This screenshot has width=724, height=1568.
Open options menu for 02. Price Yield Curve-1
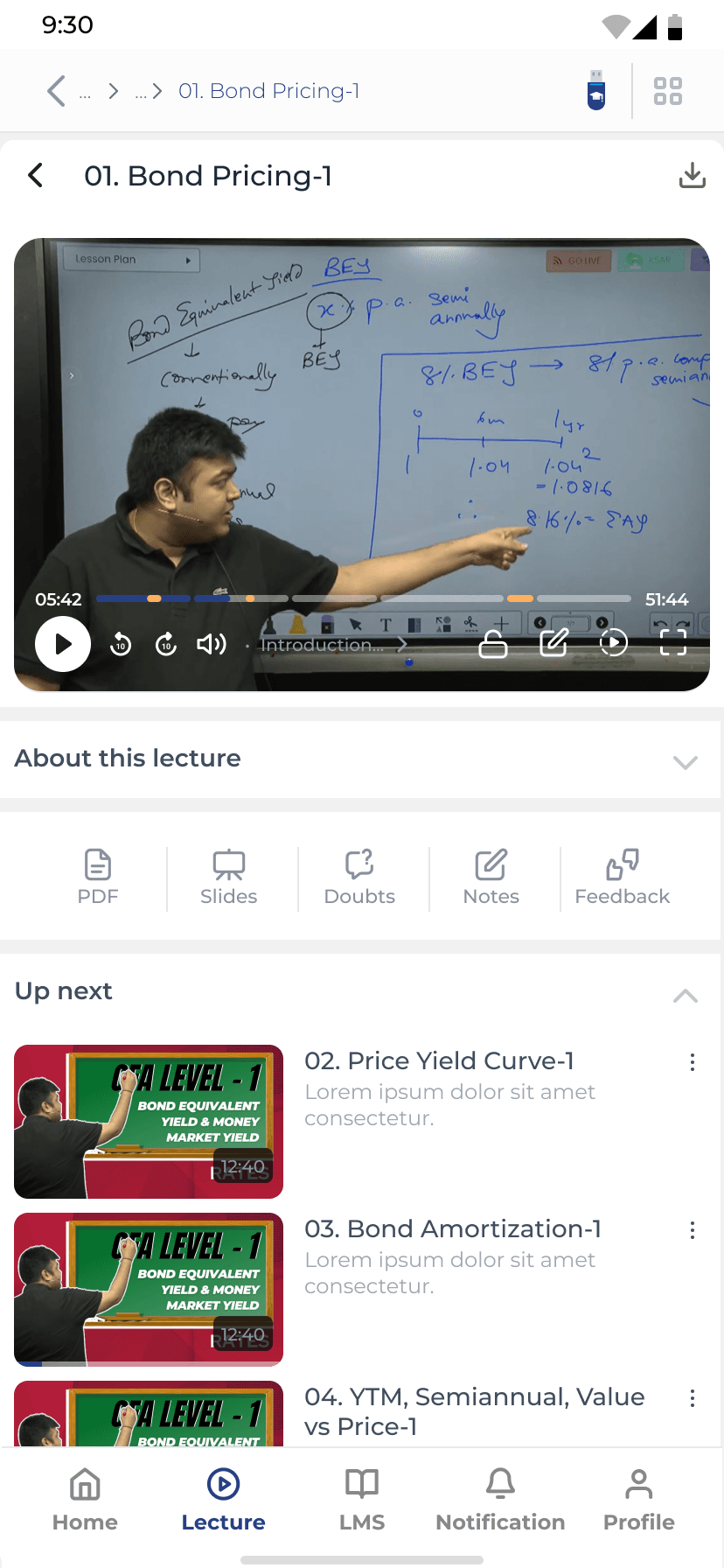(693, 1062)
